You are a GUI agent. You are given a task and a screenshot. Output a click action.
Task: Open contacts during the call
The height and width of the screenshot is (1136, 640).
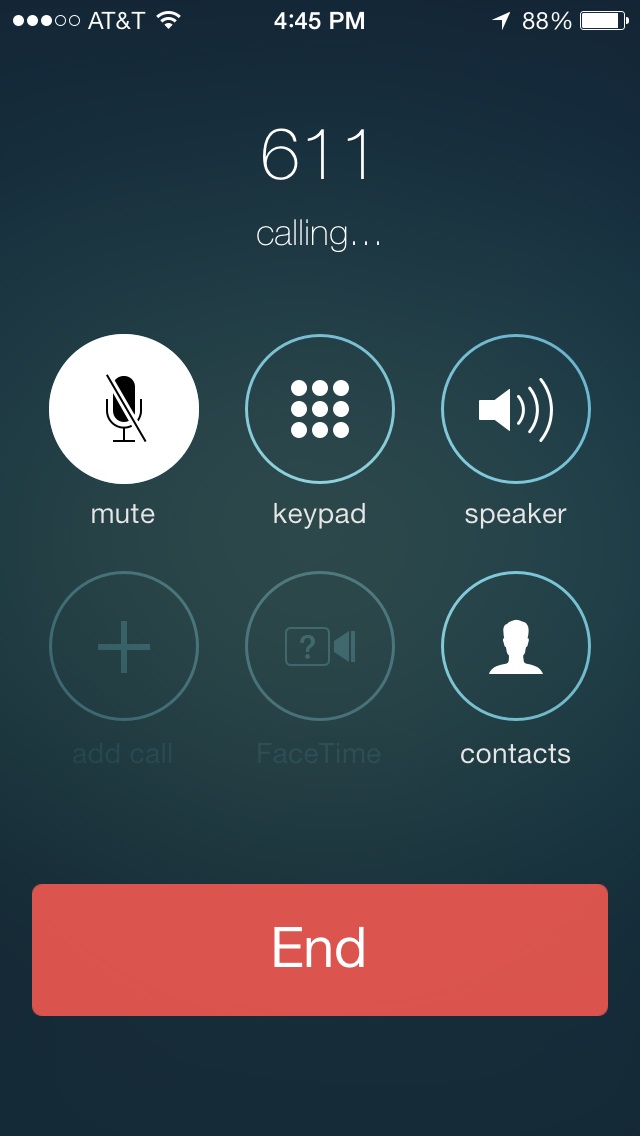coord(515,646)
